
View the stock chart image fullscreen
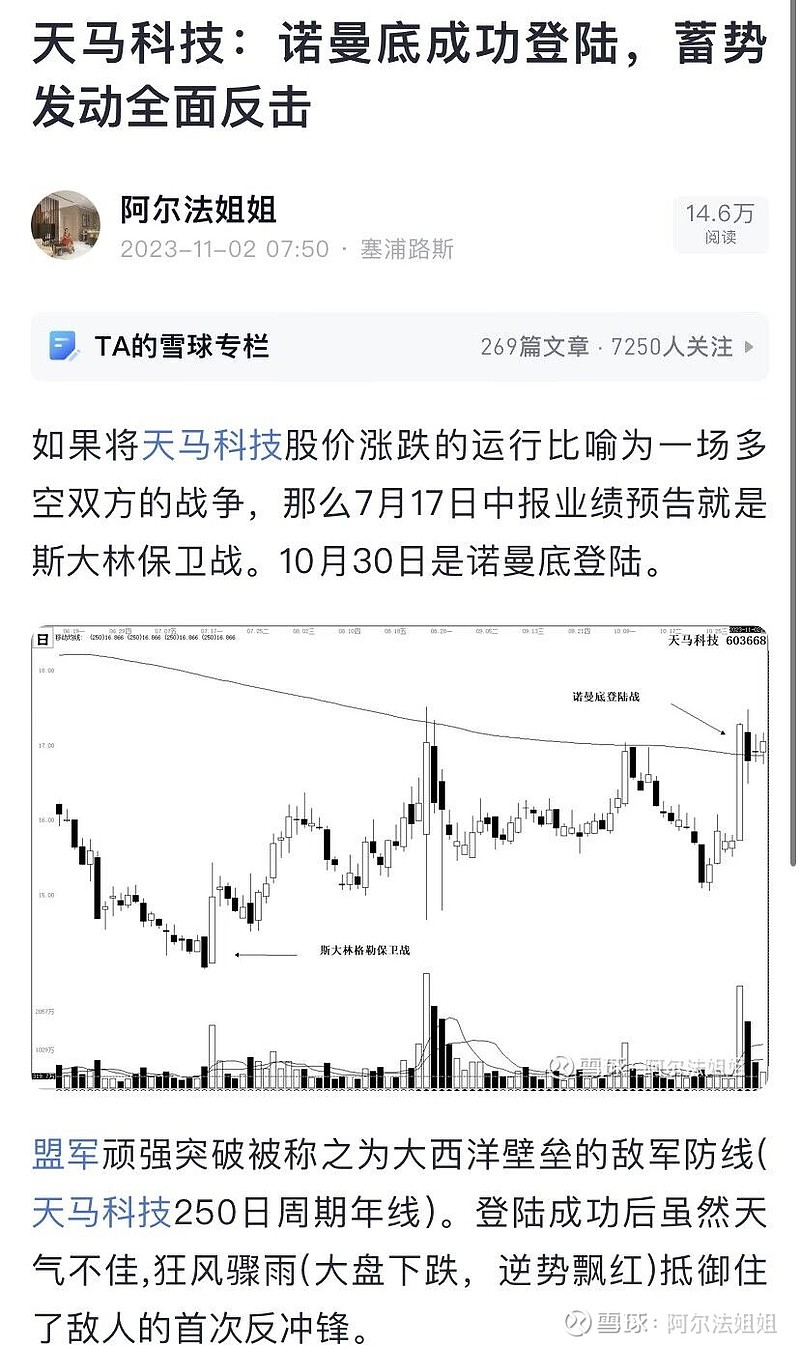400,857
